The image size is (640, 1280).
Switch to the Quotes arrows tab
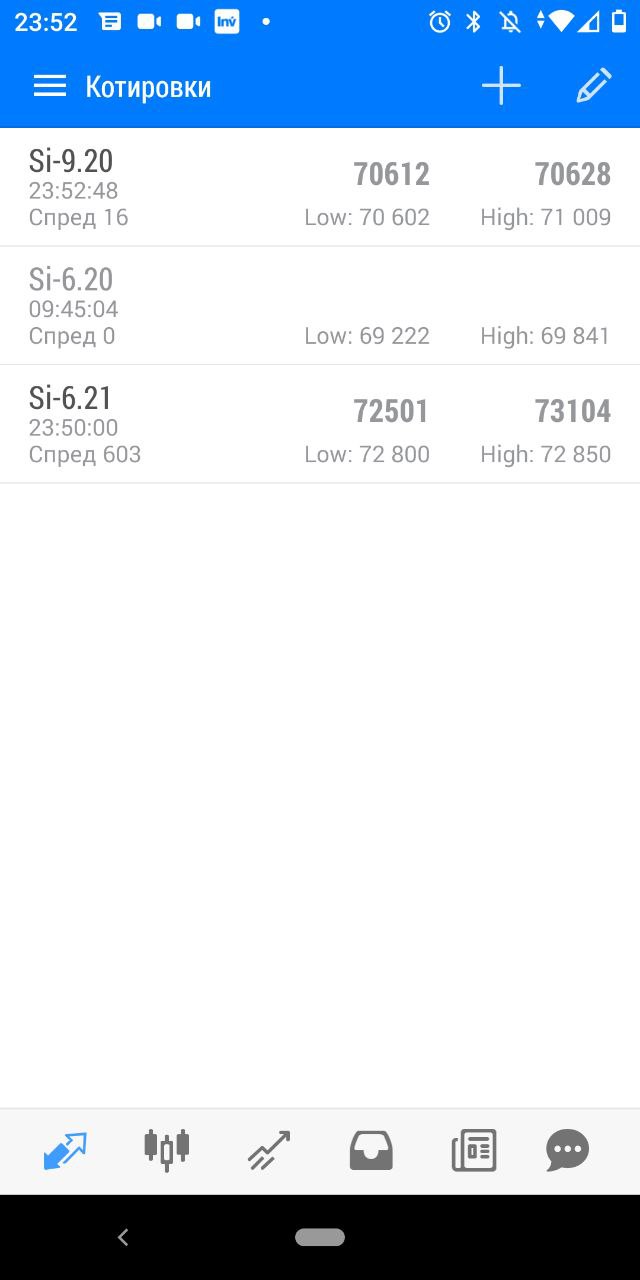pyautogui.click(x=65, y=1150)
